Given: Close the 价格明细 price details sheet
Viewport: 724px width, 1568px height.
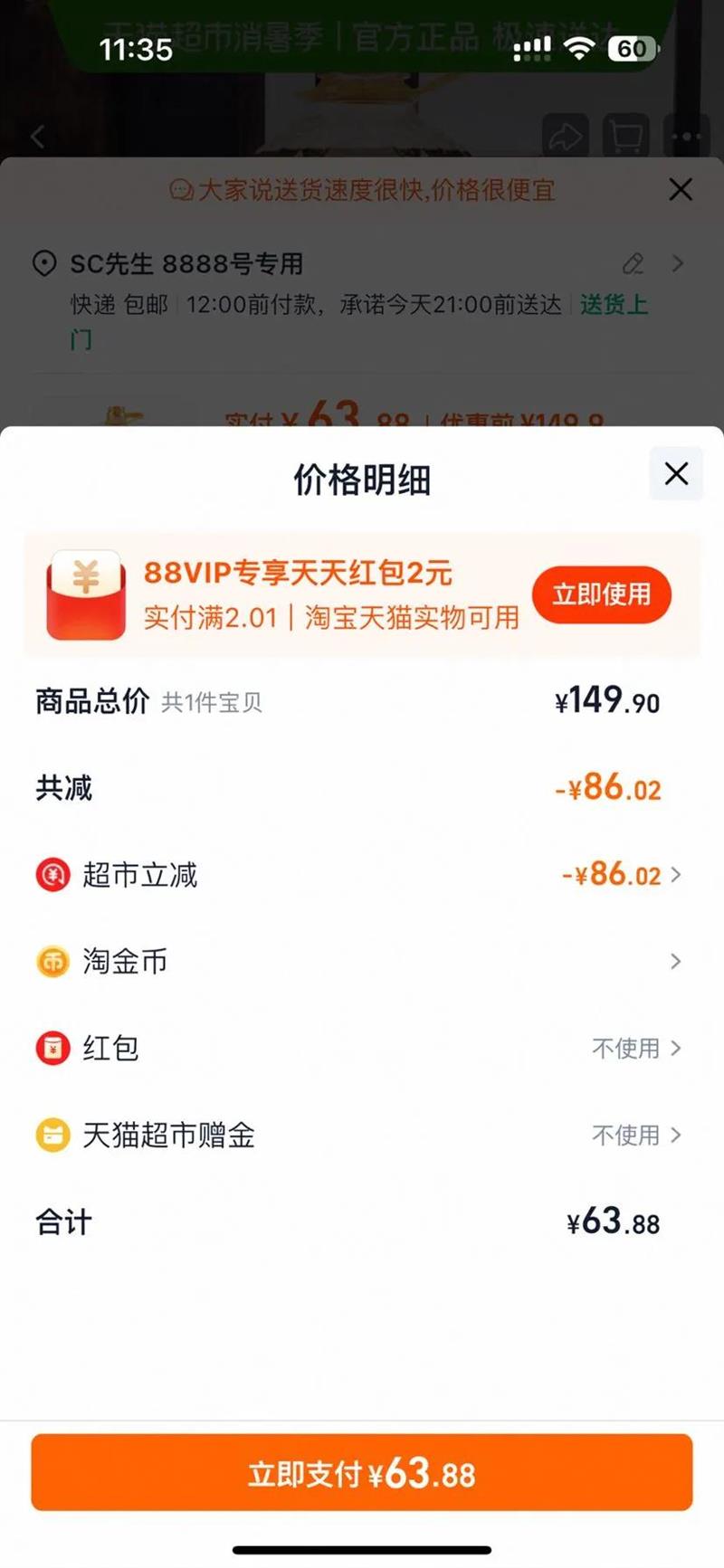Looking at the screenshot, I should (676, 474).
